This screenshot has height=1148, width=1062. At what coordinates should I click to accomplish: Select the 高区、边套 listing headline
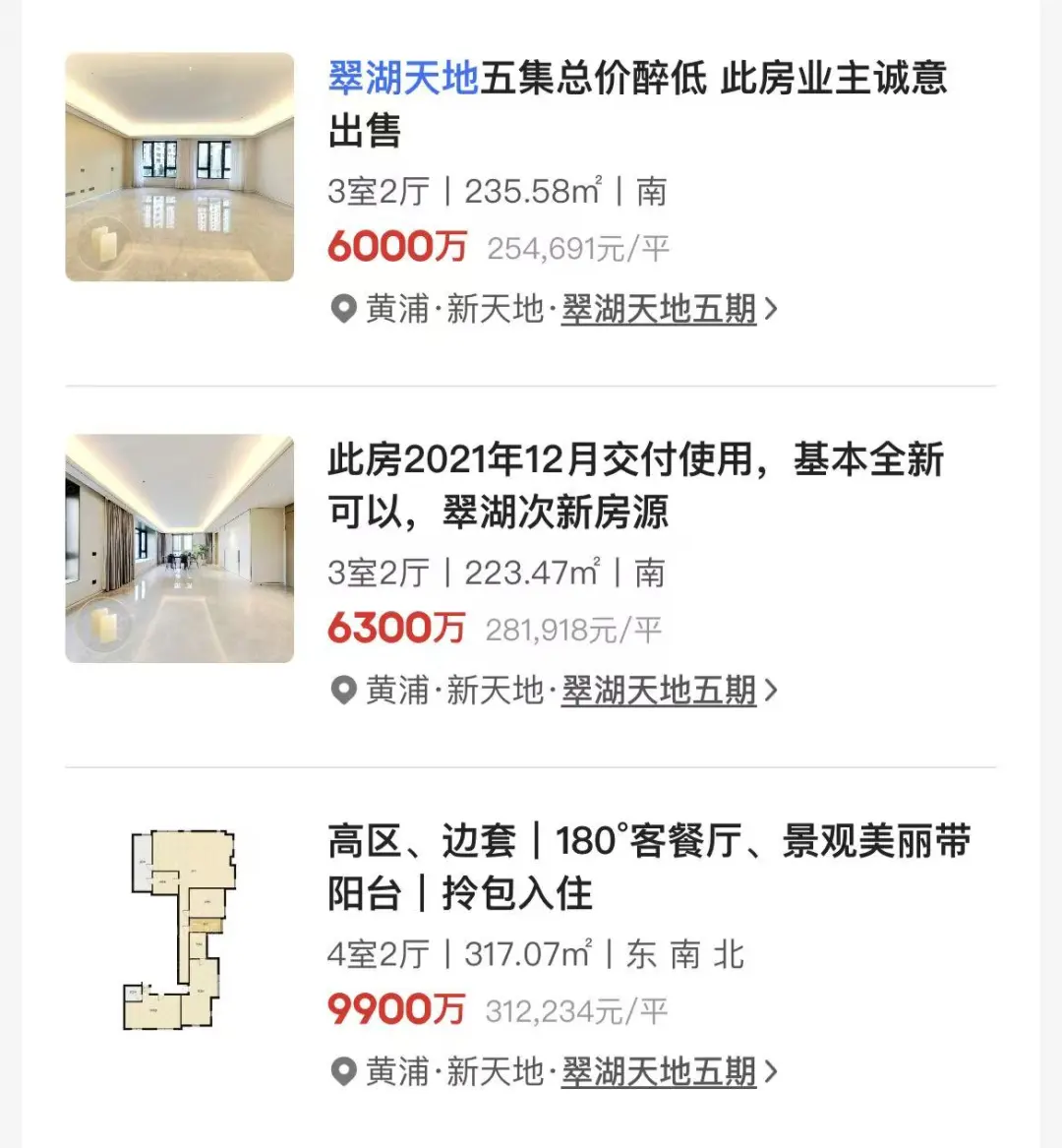click(649, 866)
